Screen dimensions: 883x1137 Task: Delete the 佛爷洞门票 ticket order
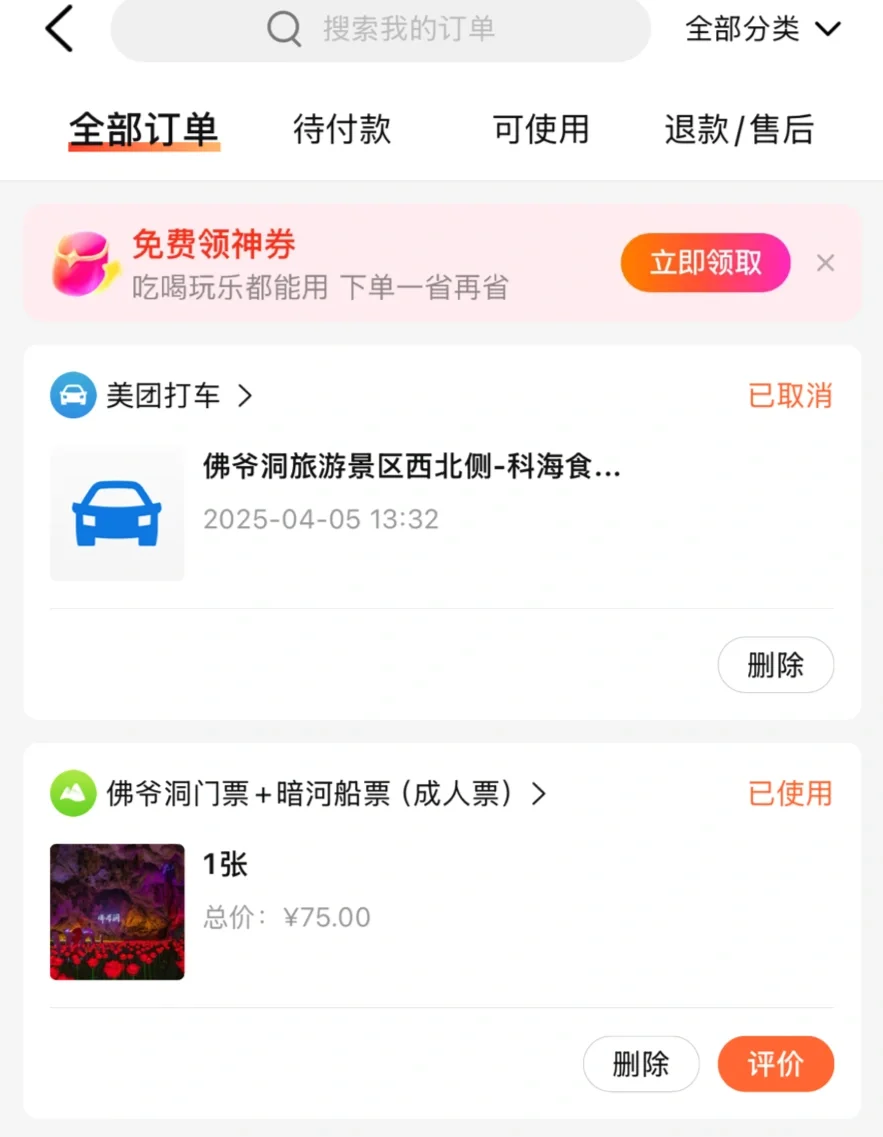[640, 1064]
